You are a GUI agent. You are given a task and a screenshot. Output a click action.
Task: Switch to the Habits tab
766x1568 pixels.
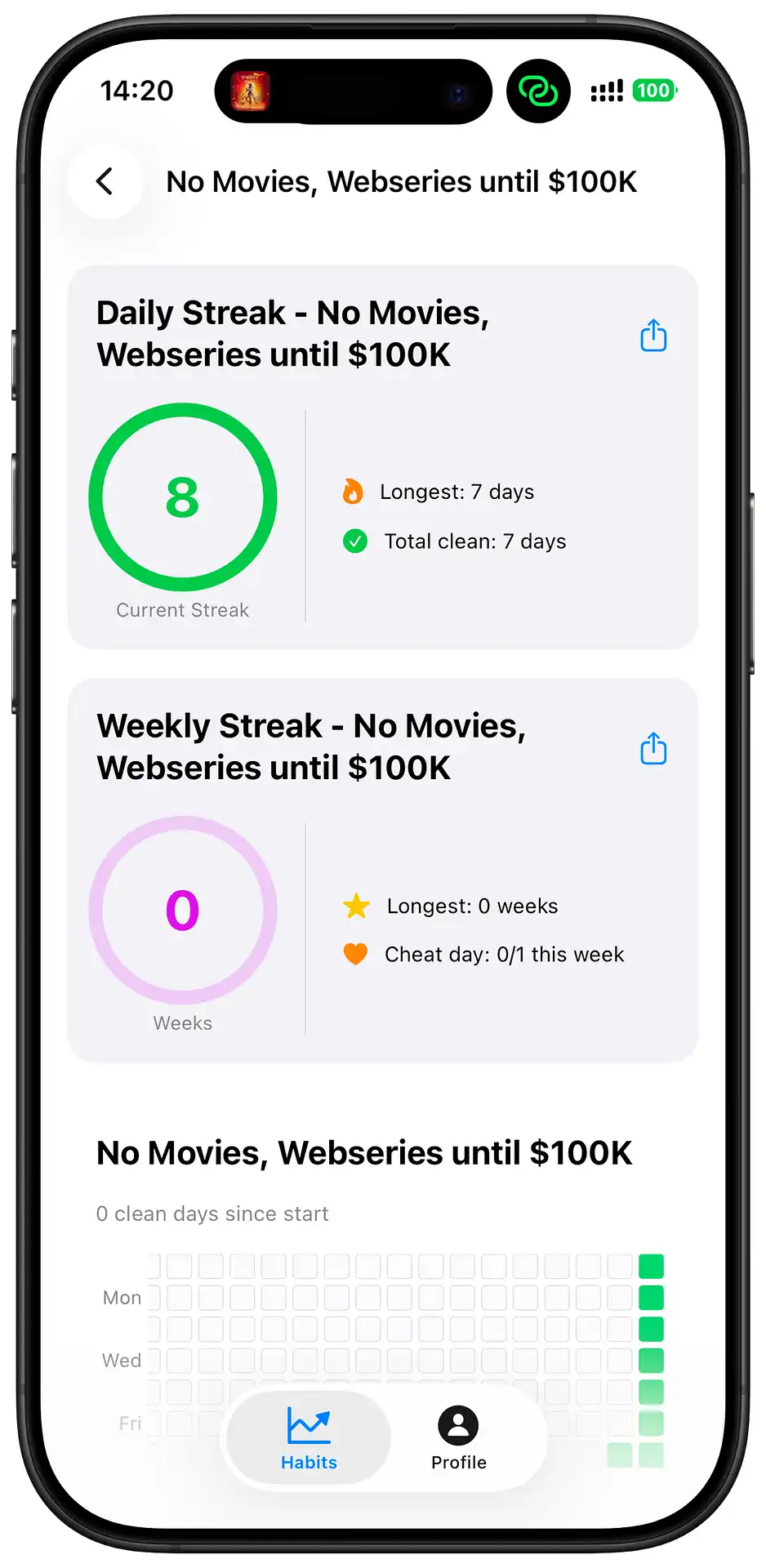tap(309, 1439)
